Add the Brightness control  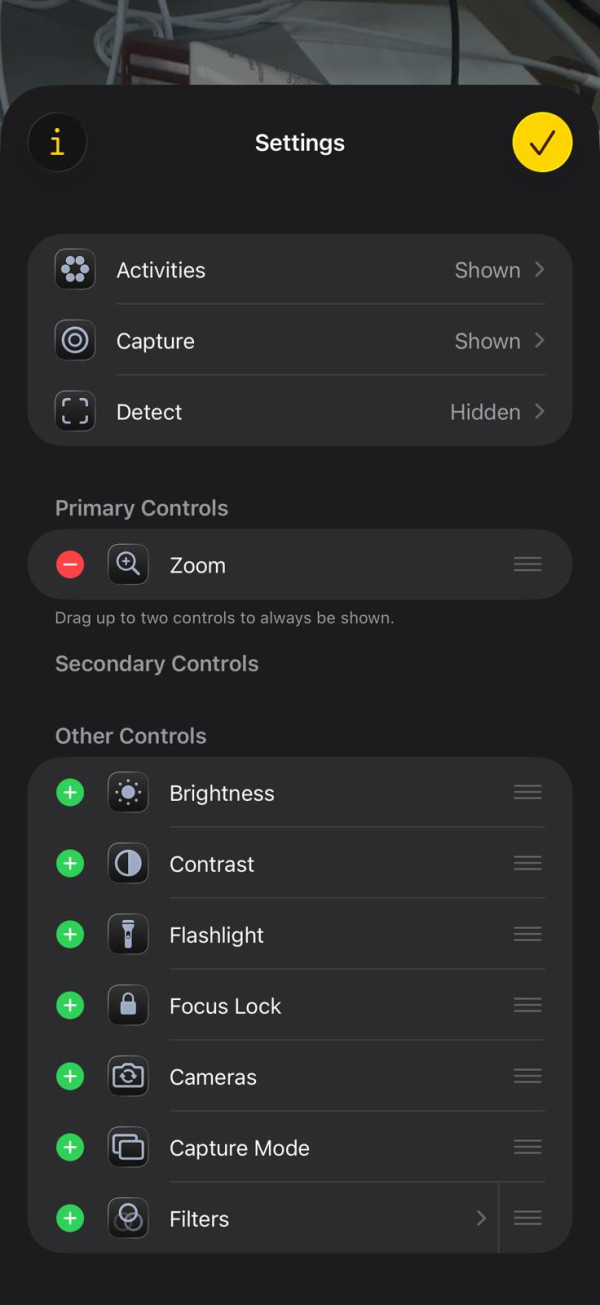70,793
